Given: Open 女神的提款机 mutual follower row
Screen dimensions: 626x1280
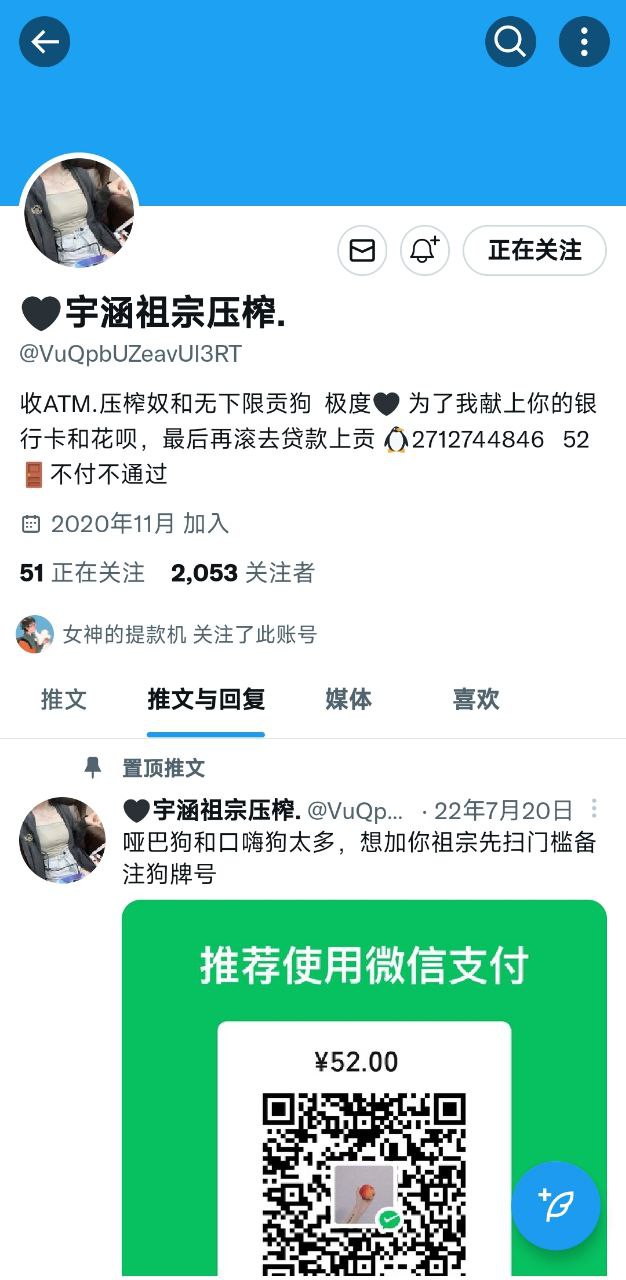Looking at the screenshot, I should click(168, 634).
